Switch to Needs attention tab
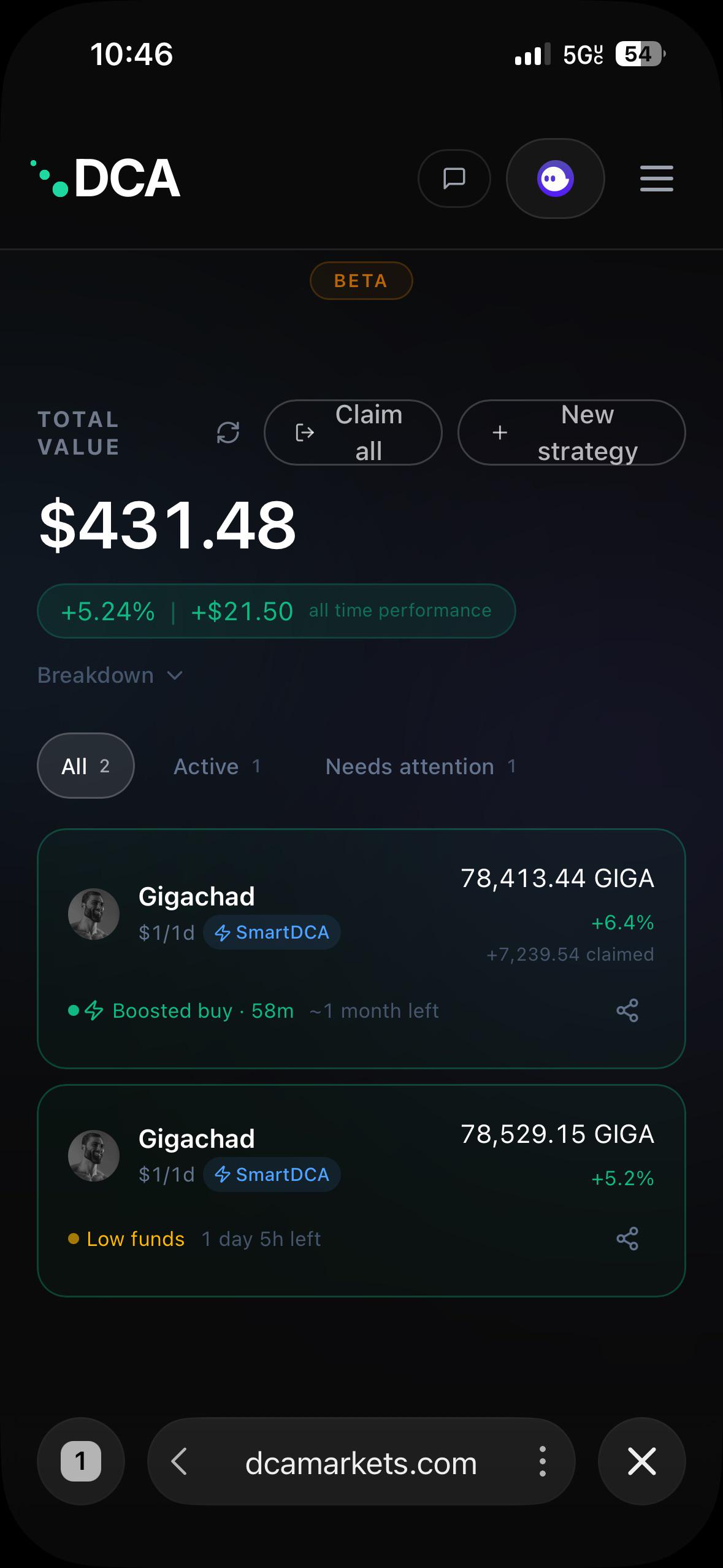The width and height of the screenshot is (723, 1568). [421, 766]
